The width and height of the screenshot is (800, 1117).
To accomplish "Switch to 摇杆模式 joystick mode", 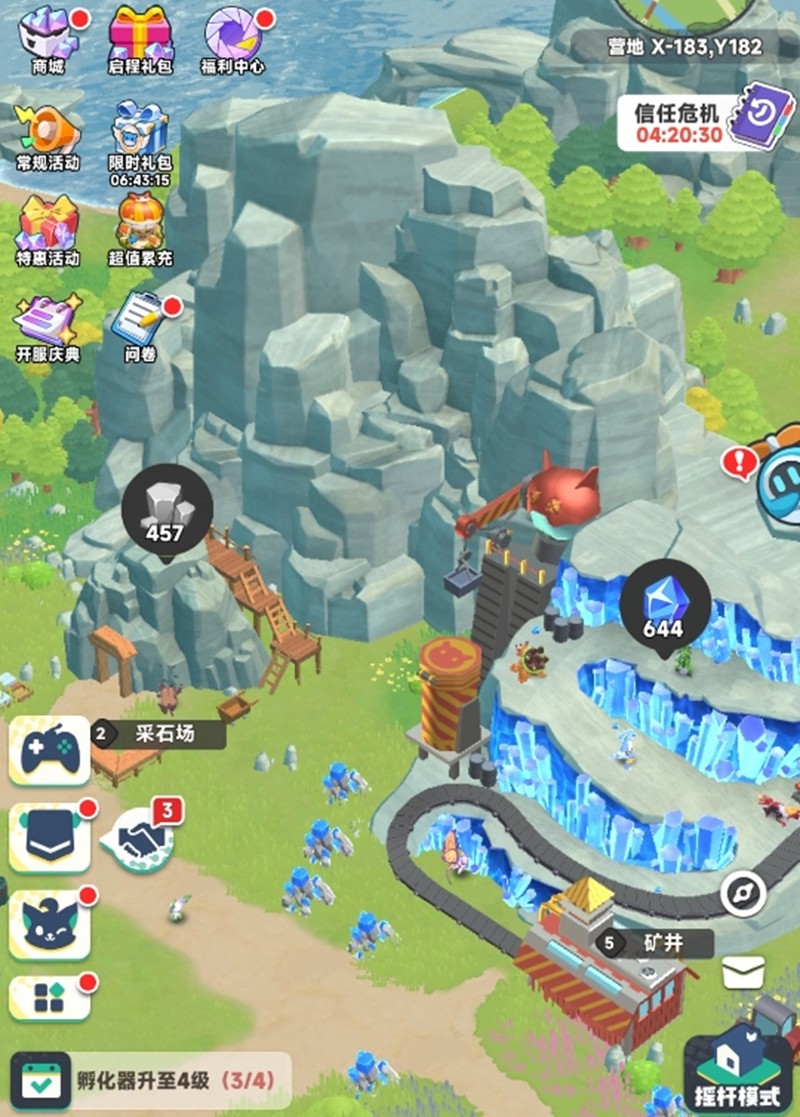I will click(738, 1072).
